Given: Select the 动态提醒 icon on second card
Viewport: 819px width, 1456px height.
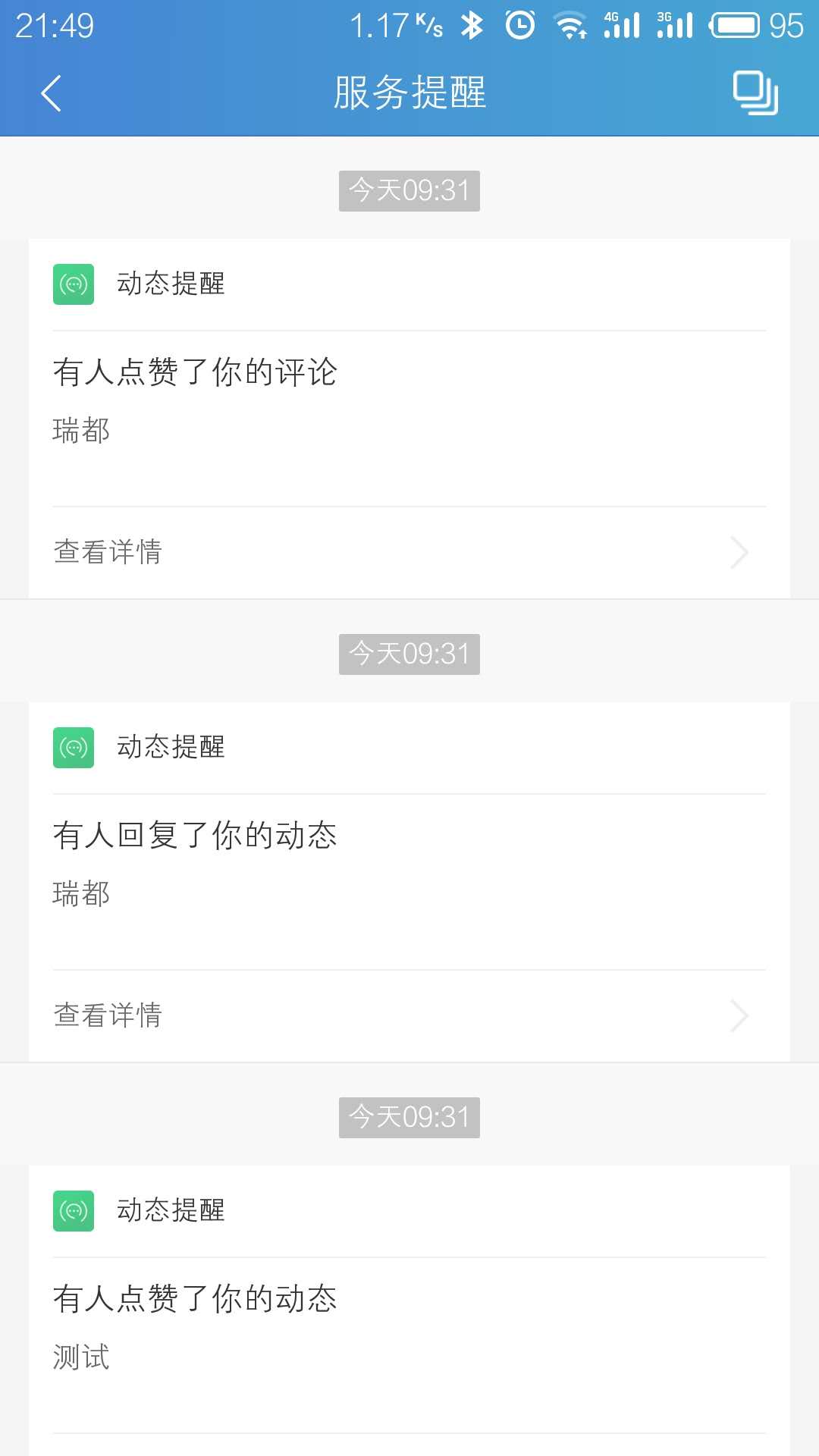Looking at the screenshot, I should click(x=73, y=748).
